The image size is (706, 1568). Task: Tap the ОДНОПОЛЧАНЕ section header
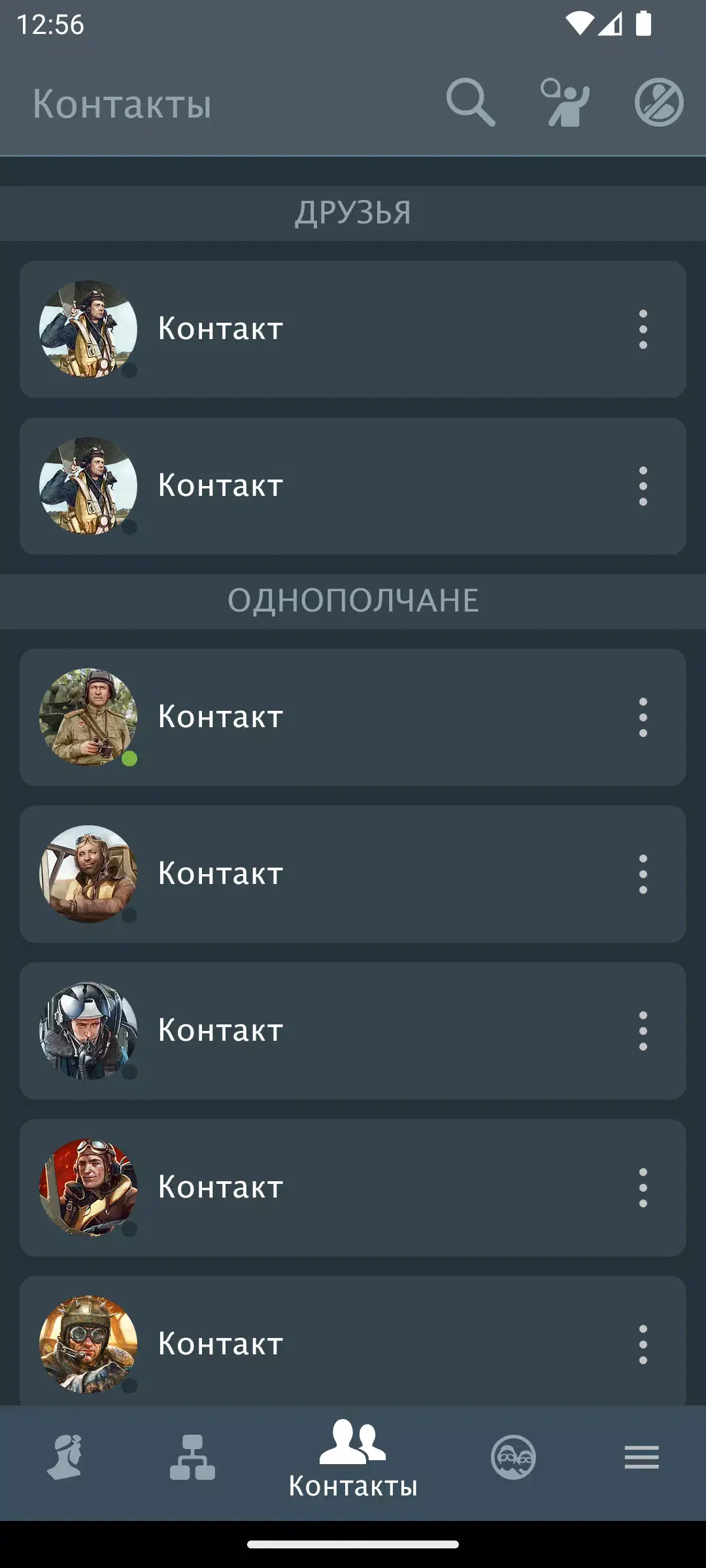[x=353, y=601]
